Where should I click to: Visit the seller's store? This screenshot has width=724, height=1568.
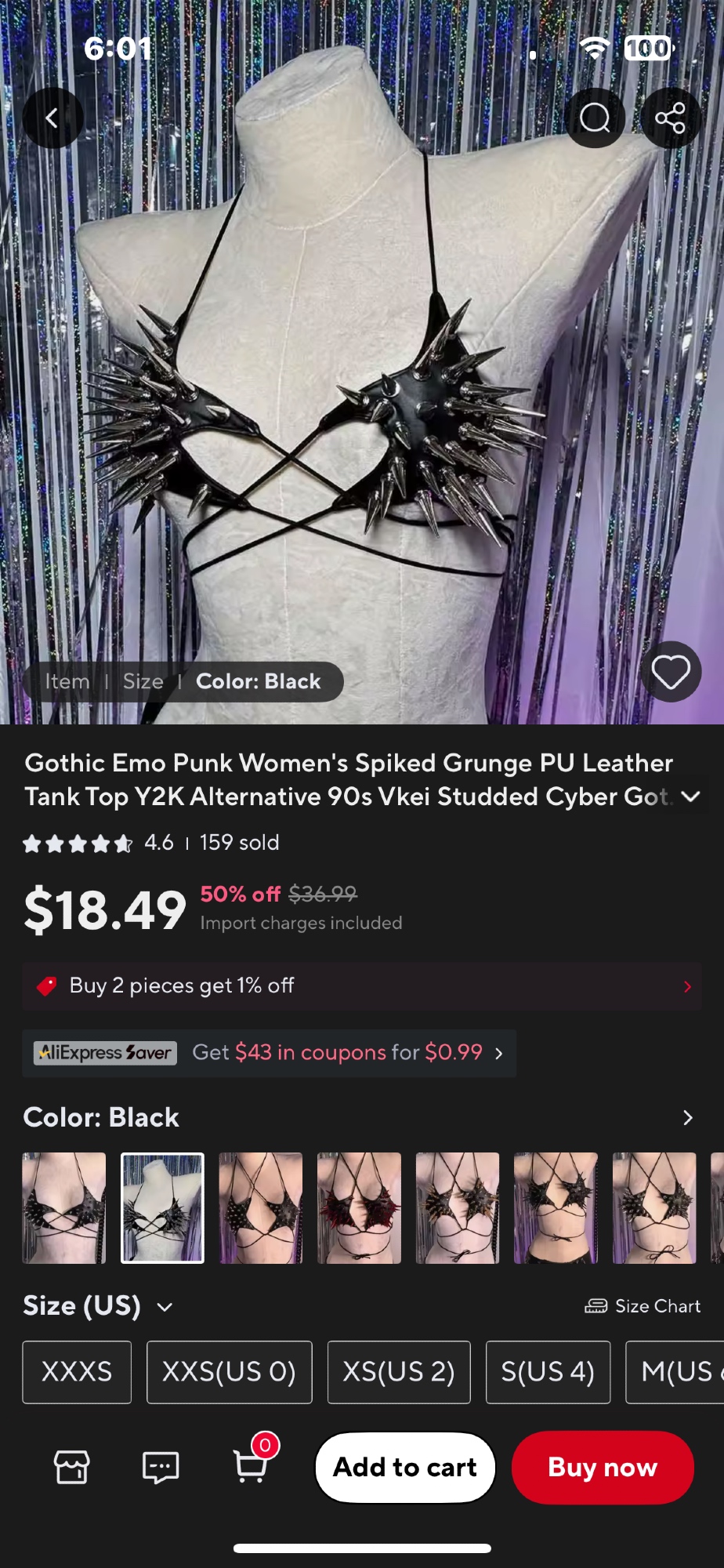71,1467
